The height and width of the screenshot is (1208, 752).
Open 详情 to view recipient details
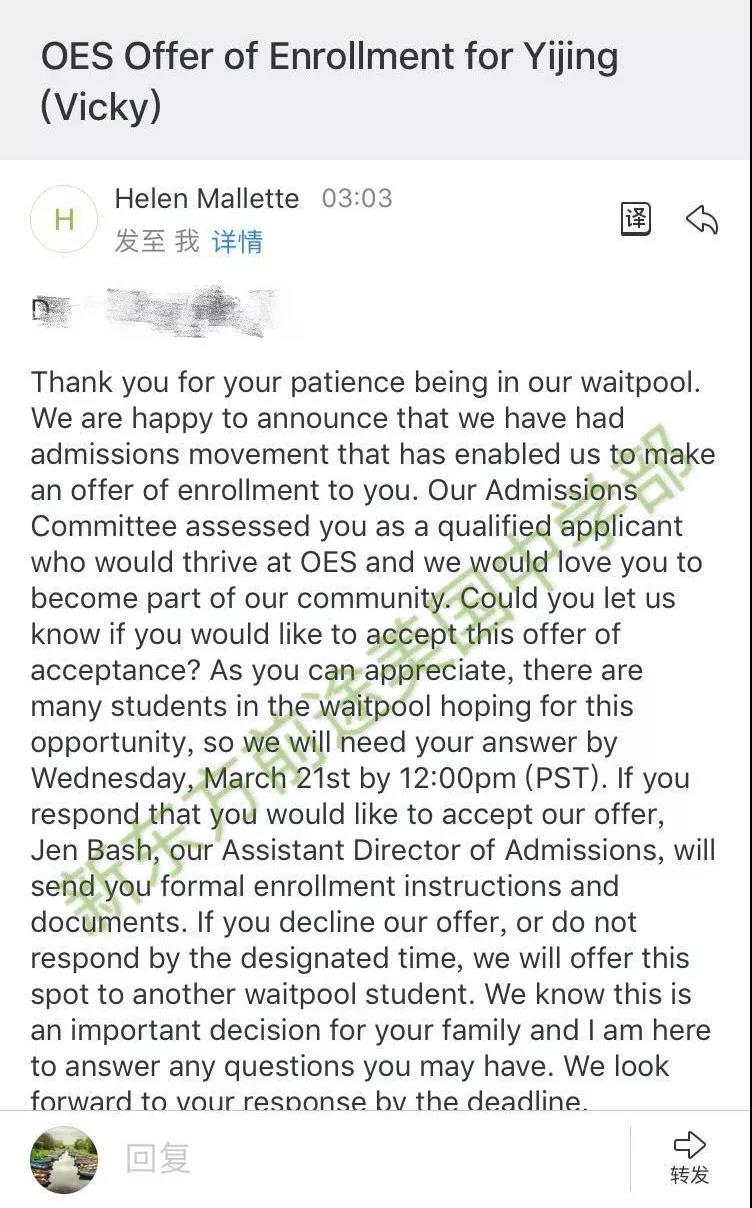click(237, 241)
